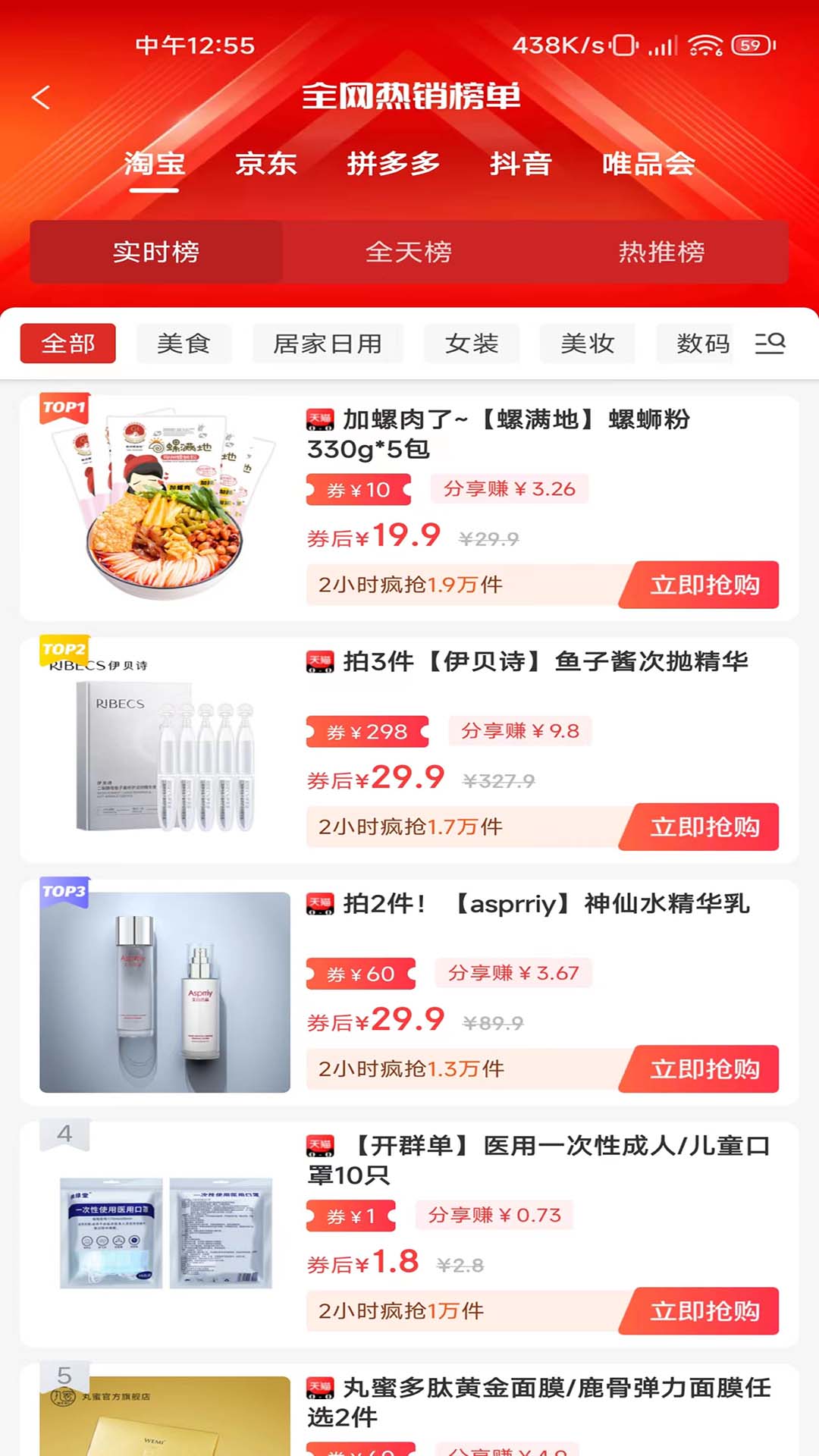Tap the highlighted 全部 filter chip
Viewport: 819px width, 1456px height.
[x=67, y=344]
